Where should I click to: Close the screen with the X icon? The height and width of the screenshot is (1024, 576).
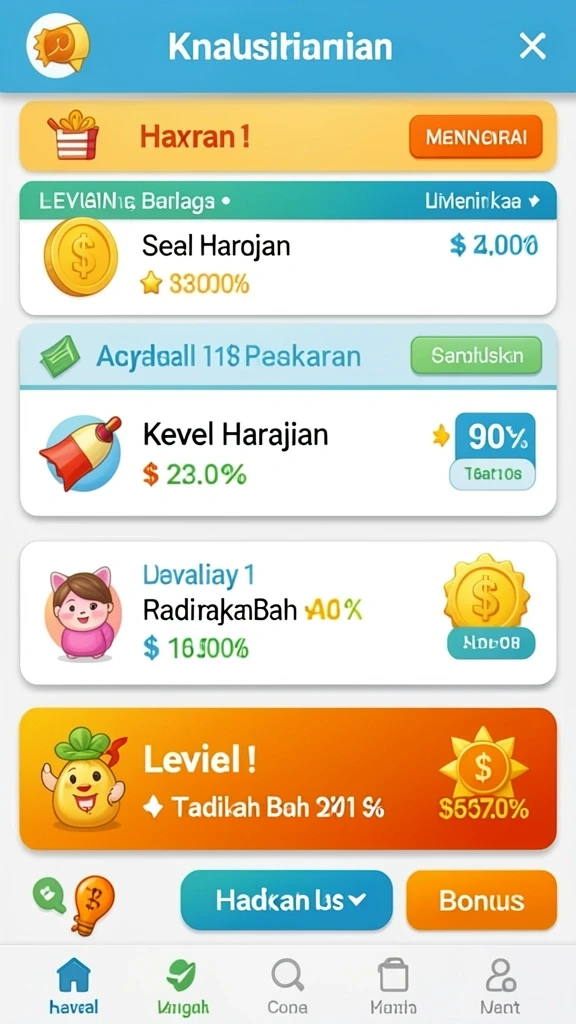click(532, 46)
